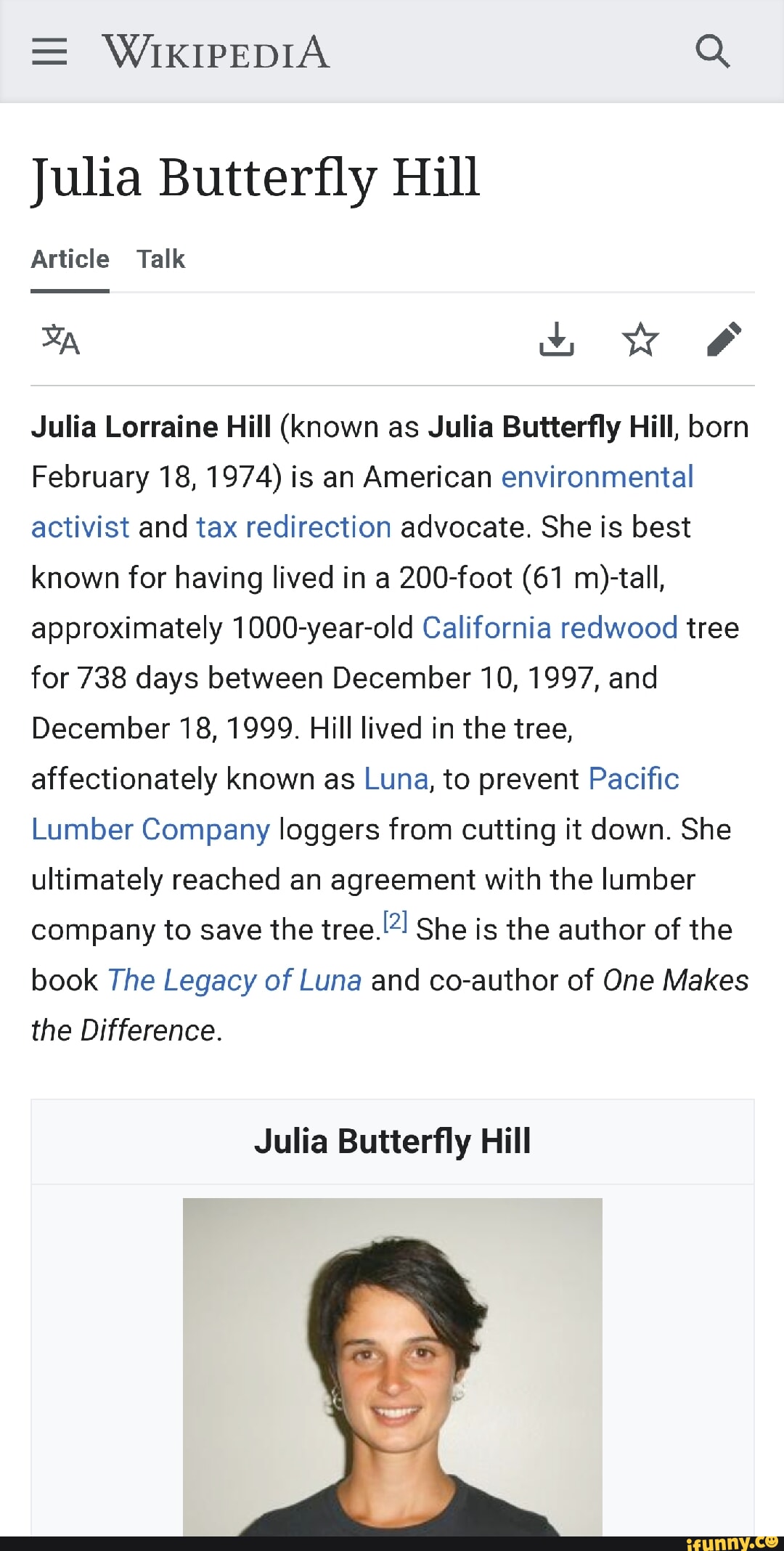Open the environmental activist link
784x1551 pixels.
pos(597,478)
